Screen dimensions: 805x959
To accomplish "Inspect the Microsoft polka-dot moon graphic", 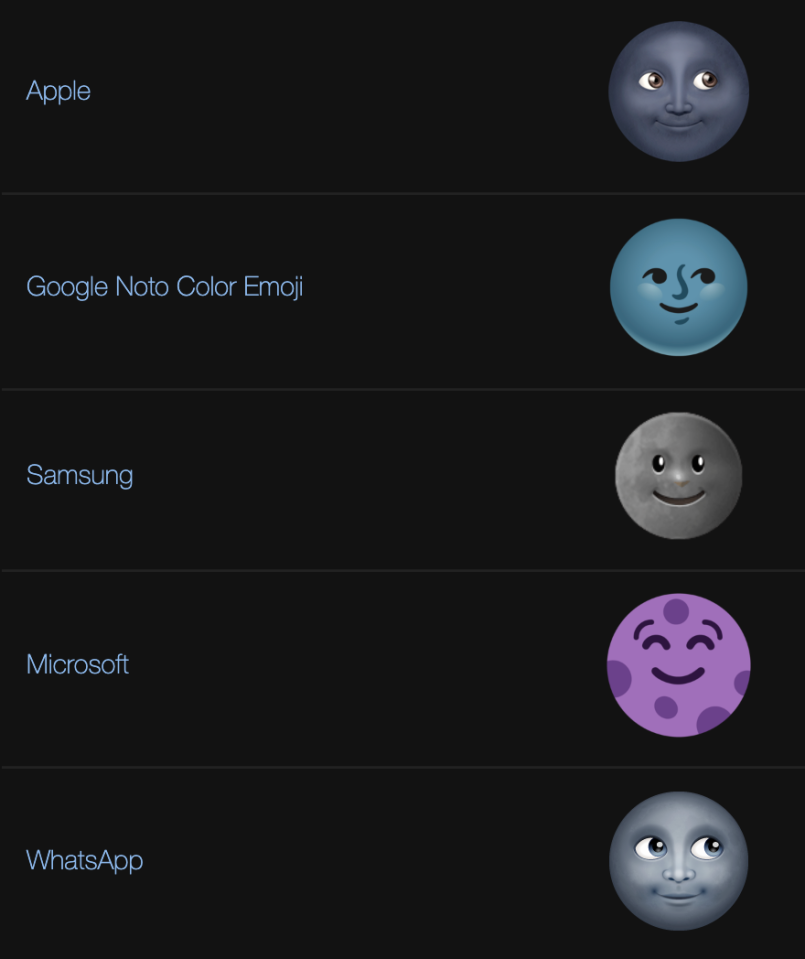I will coord(679,664).
